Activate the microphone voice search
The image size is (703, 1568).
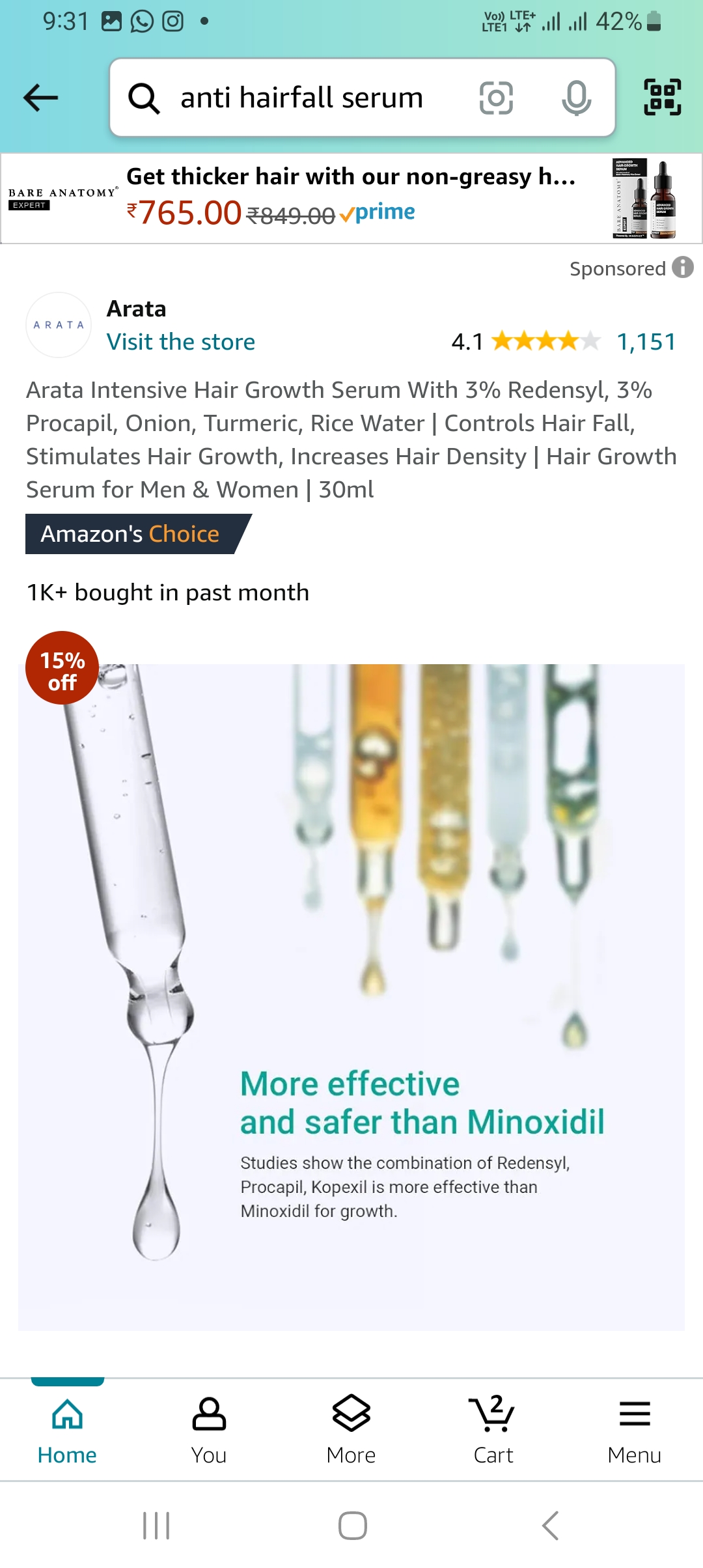(575, 98)
